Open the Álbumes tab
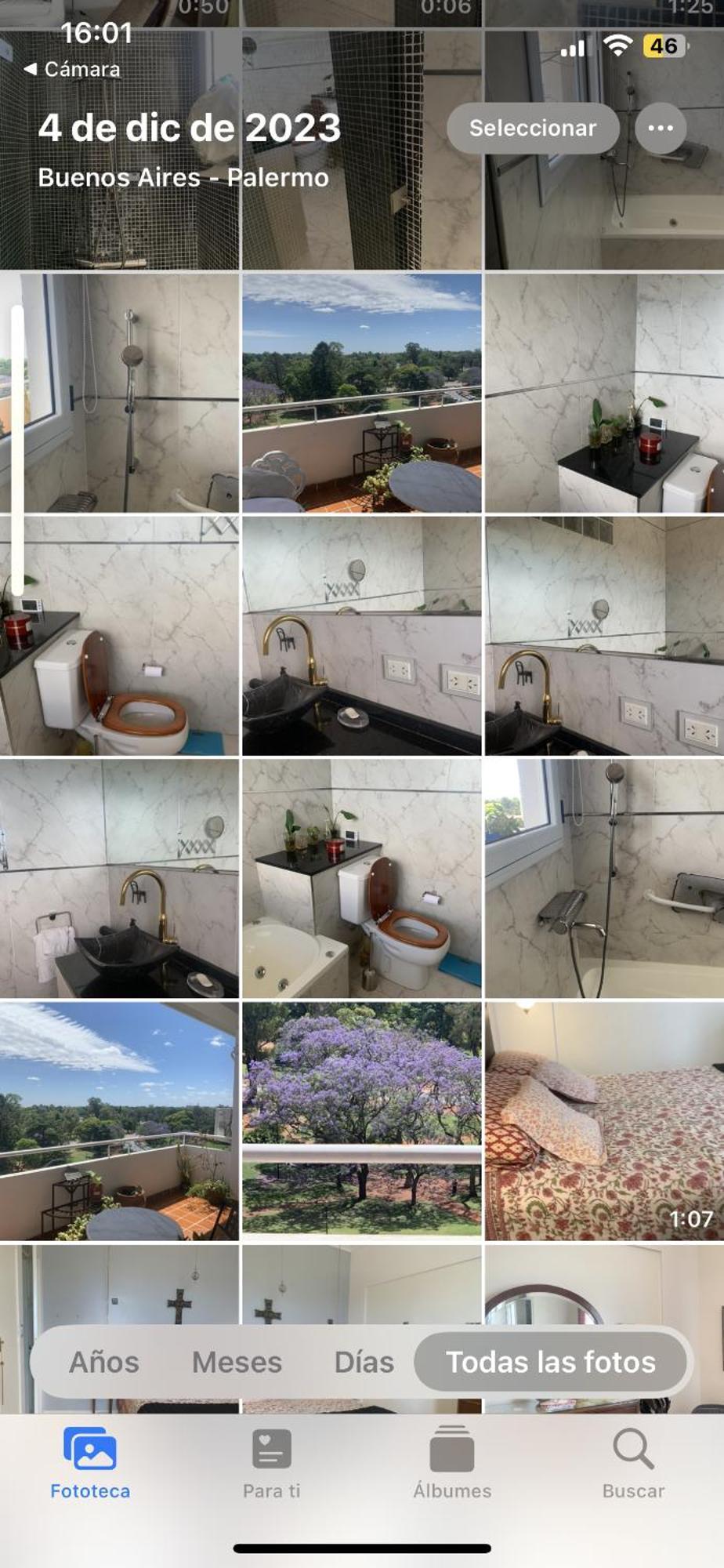 452,1463
